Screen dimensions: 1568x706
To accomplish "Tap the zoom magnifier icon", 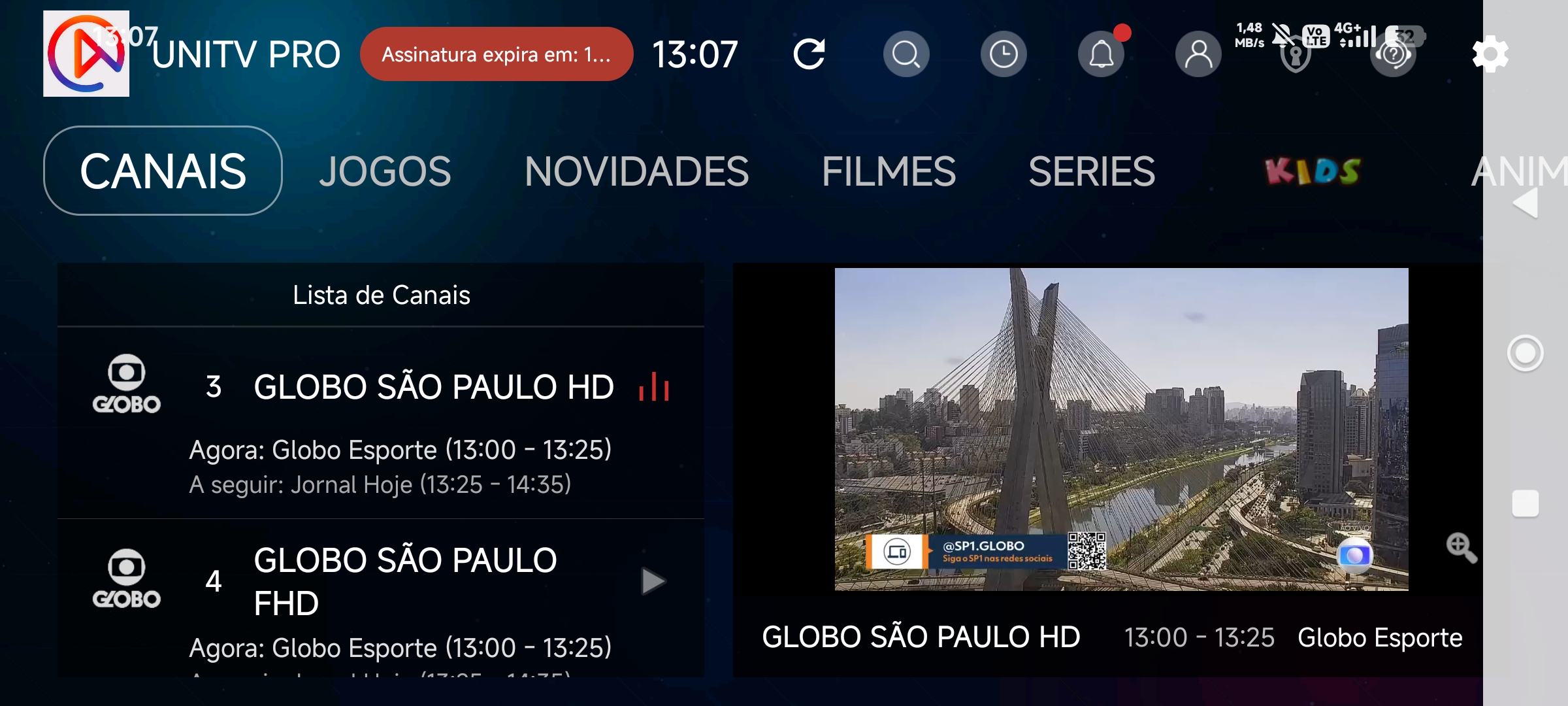I will click(x=1462, y=548).
